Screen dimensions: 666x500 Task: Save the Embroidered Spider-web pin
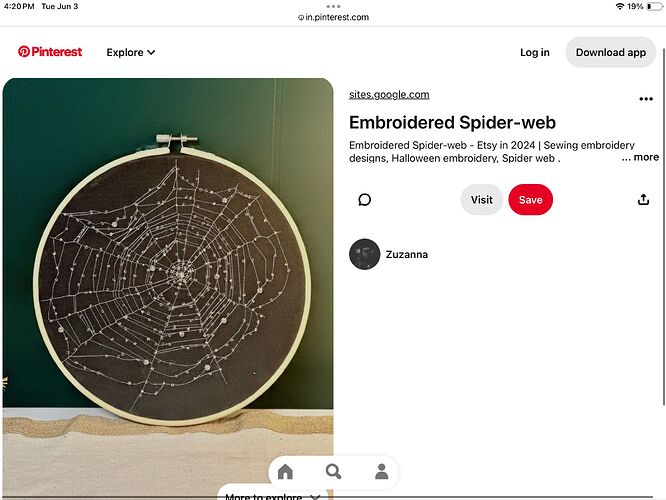tap(530, 200)
